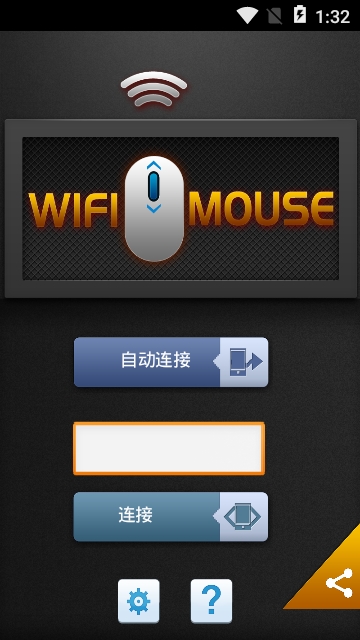
Task: Tap the 连接 connect button
Action: (171, 516)
